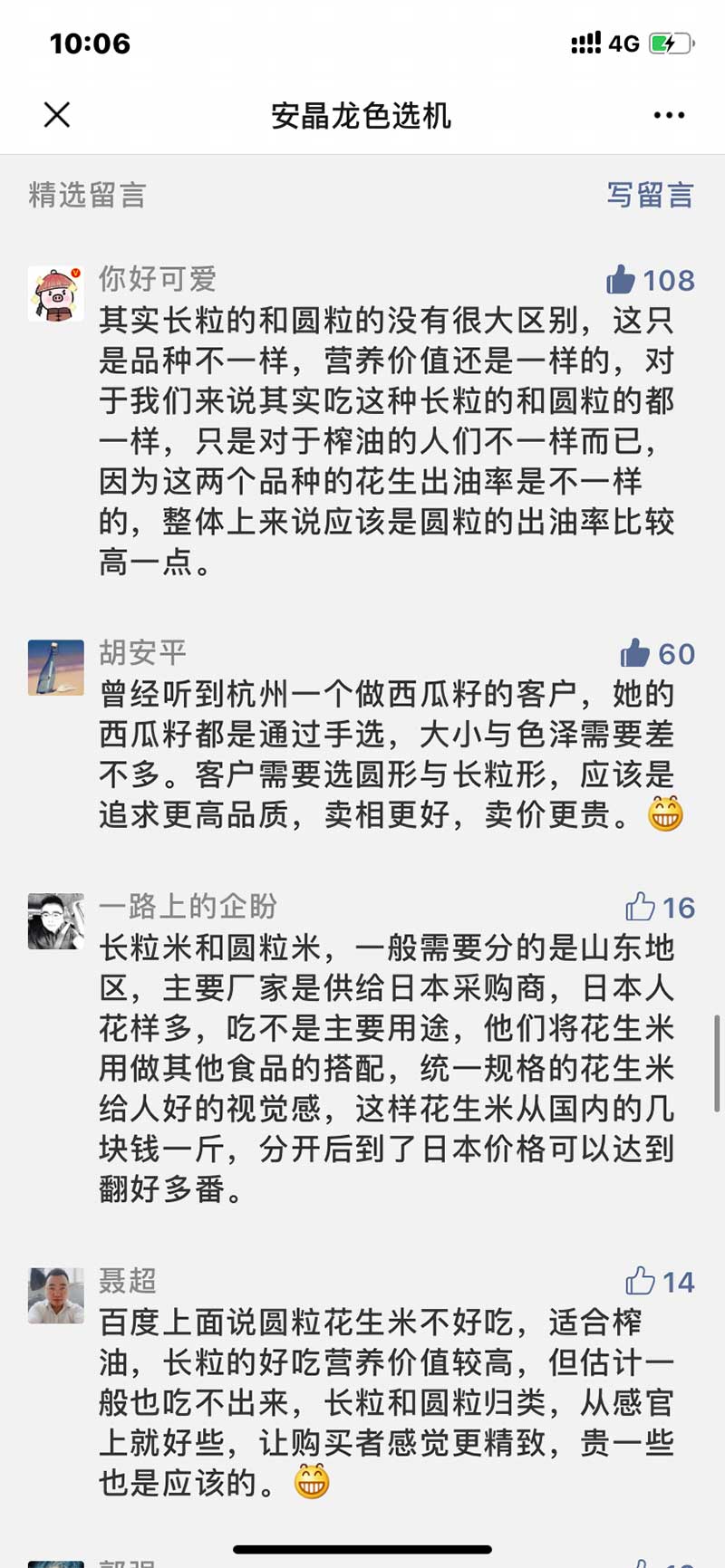Like 胡安平's comment

pyautogui.click(x=636, y=653)
